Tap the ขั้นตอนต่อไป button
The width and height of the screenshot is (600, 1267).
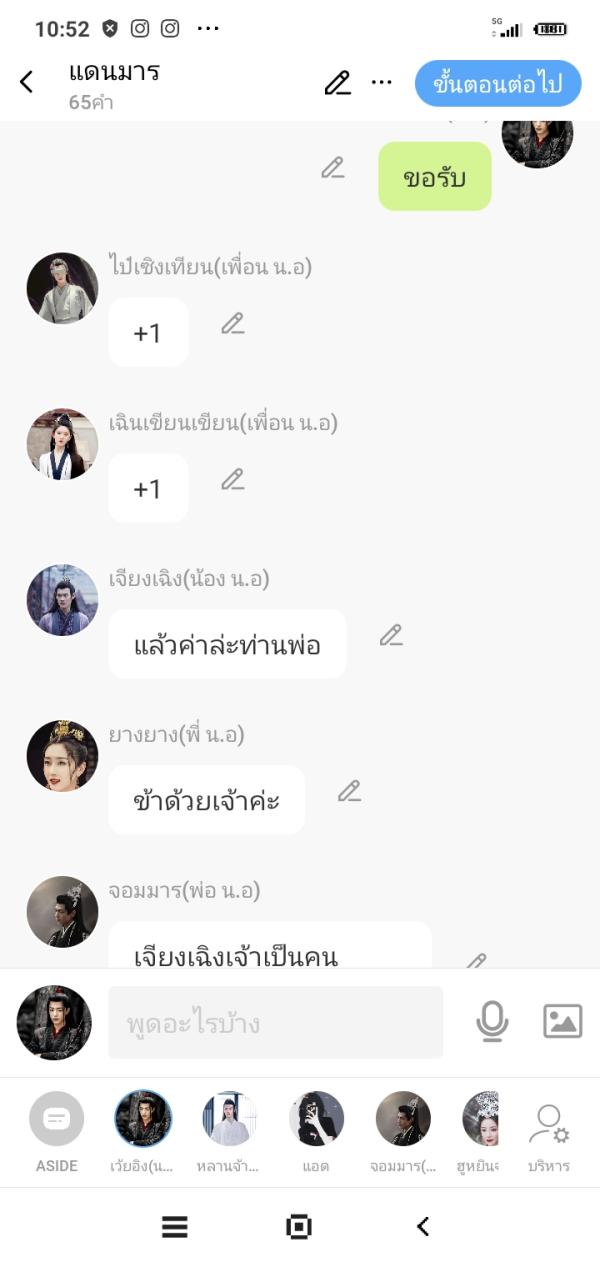point(497,83)
